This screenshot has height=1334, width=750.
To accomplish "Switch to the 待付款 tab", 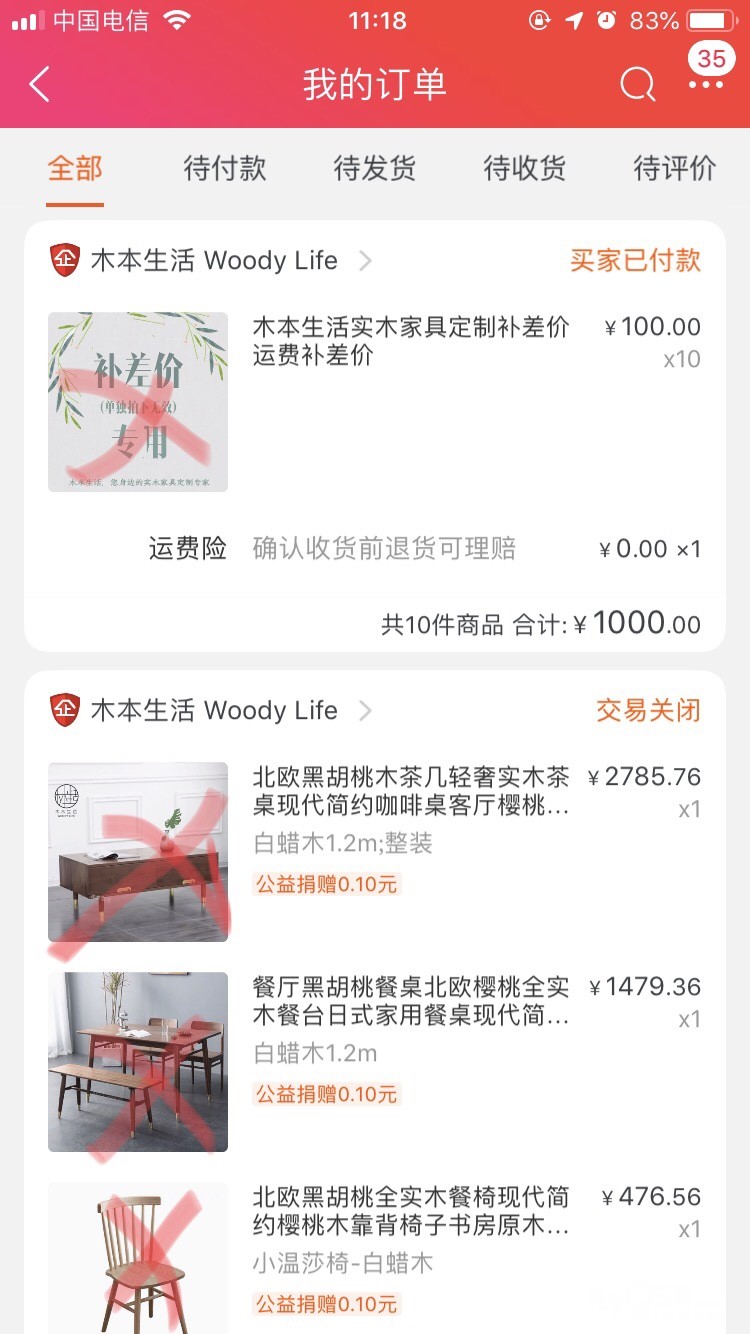I will coord(225,168).
